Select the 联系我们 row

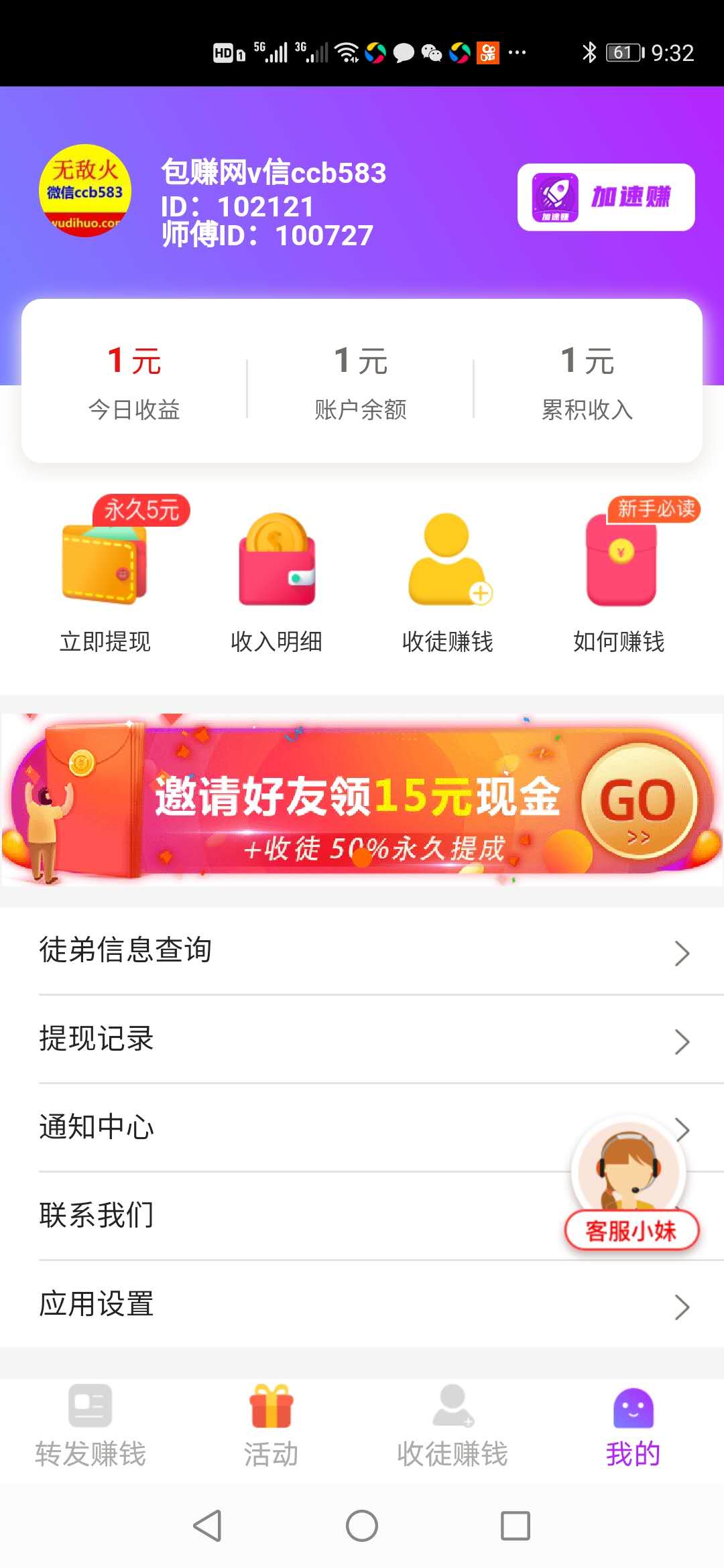(268, 1216)
